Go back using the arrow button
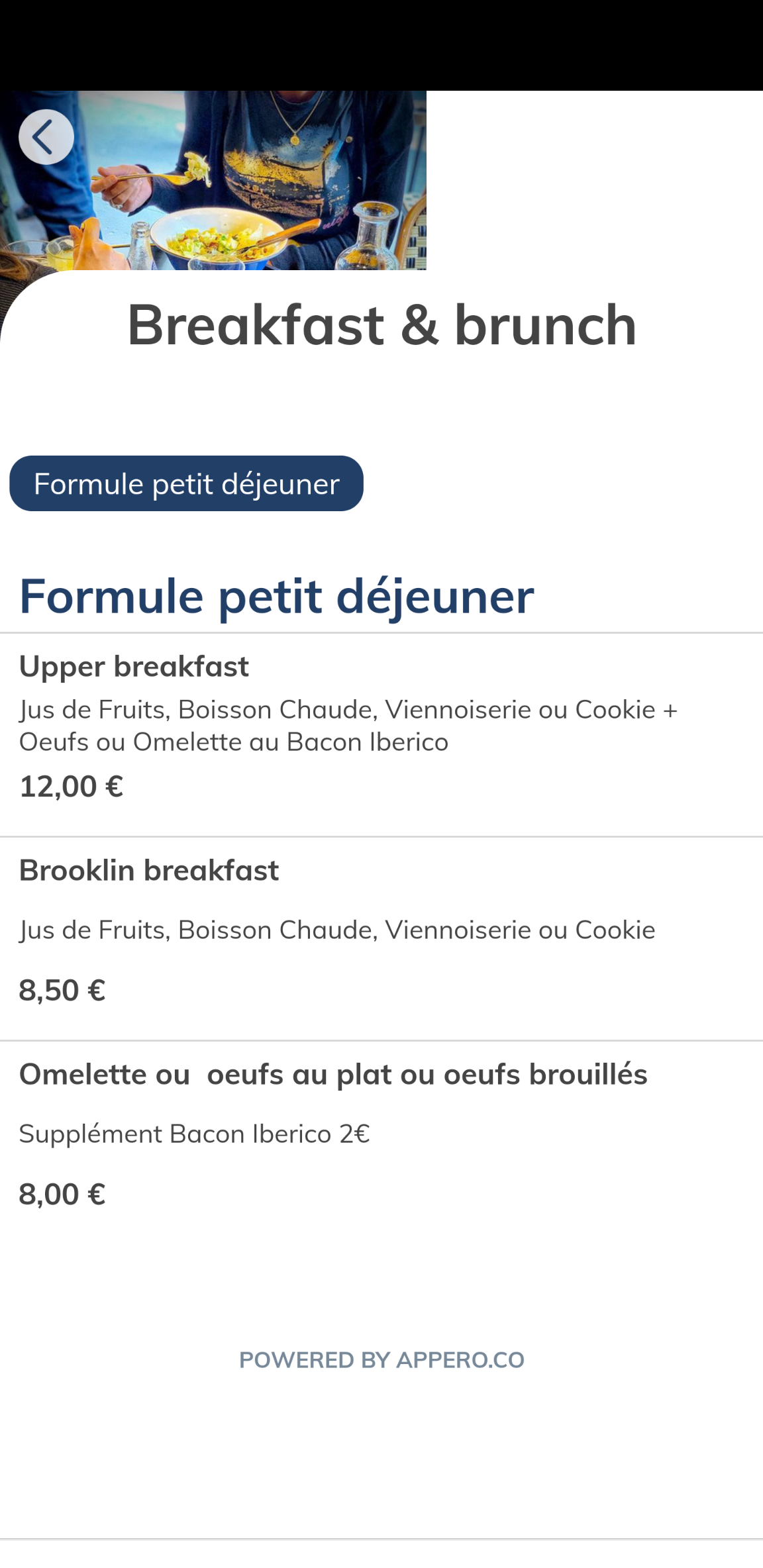763x1568 pixels. [x=46, y=137]
